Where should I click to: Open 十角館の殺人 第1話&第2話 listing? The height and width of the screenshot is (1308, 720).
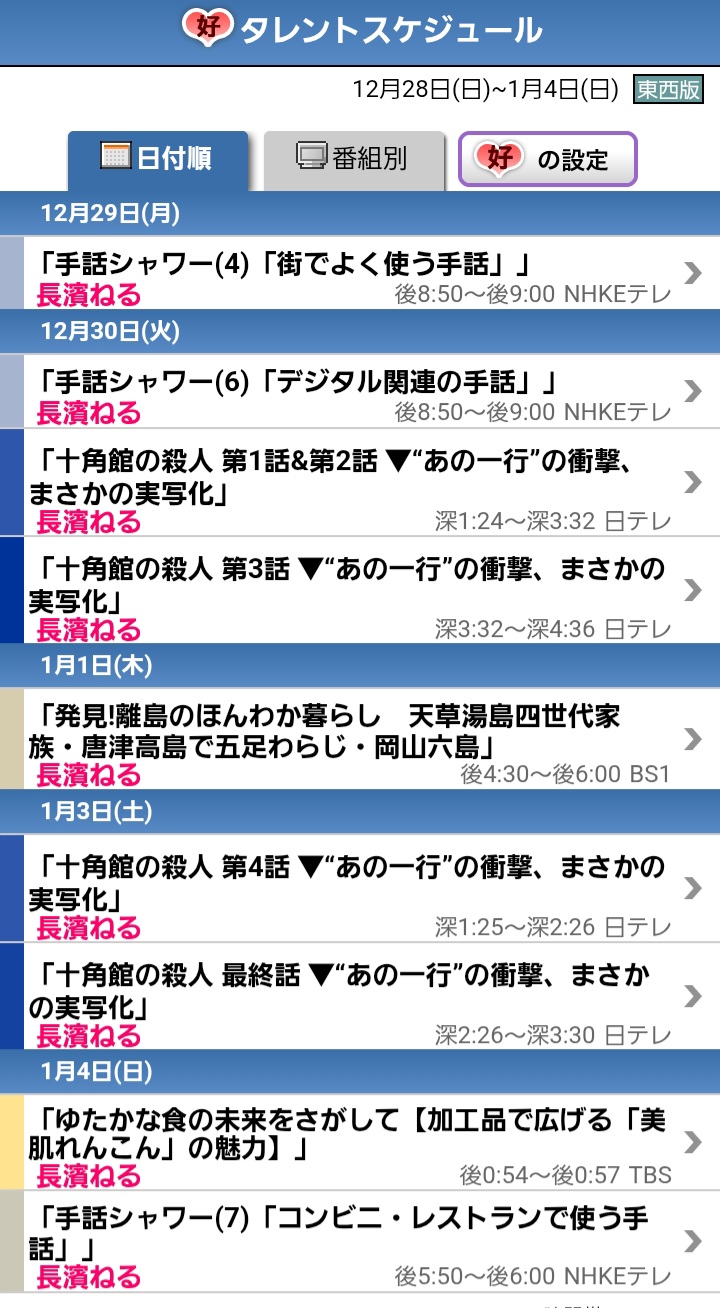coord(360,482)
